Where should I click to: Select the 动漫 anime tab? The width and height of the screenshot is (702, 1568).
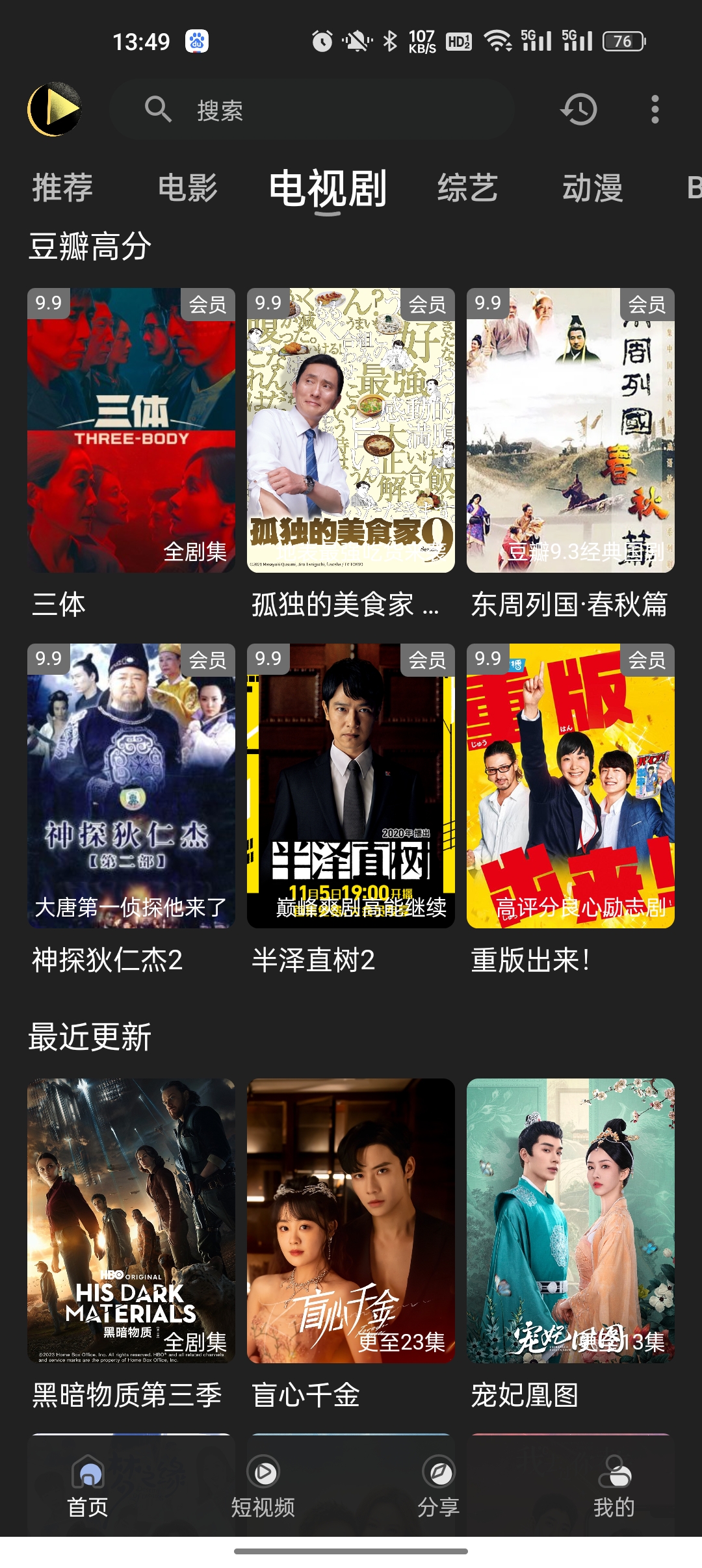(x=595, y=189)
